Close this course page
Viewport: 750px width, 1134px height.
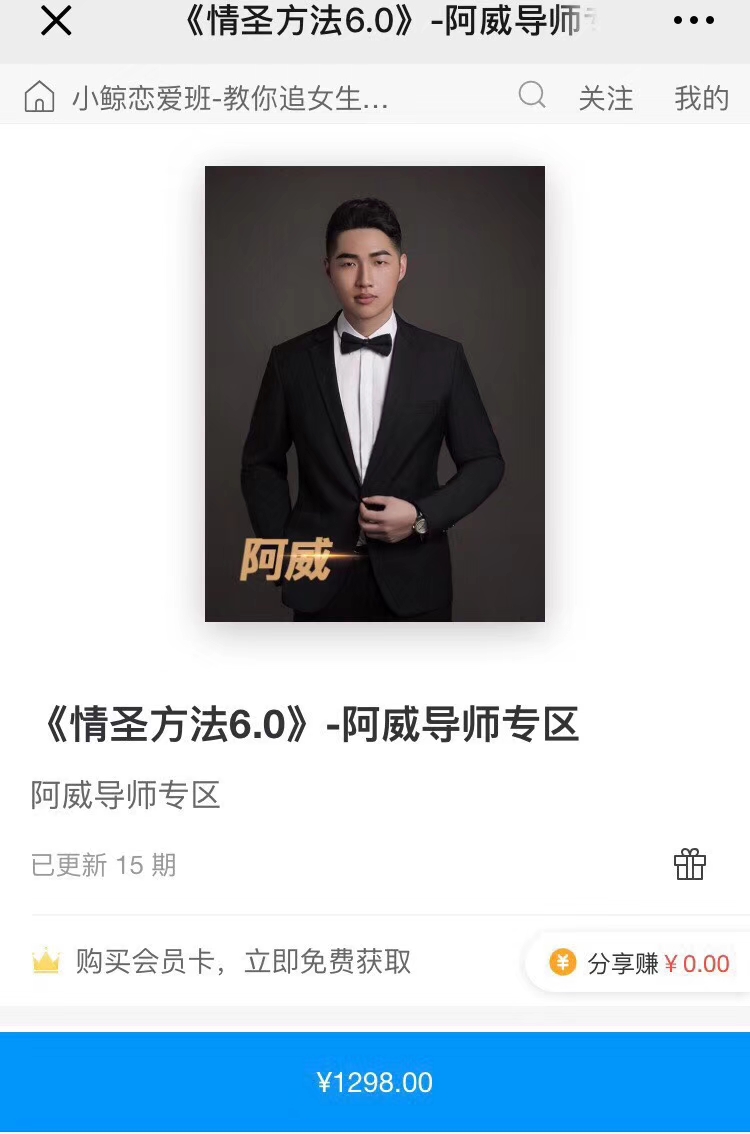point(56,21)
